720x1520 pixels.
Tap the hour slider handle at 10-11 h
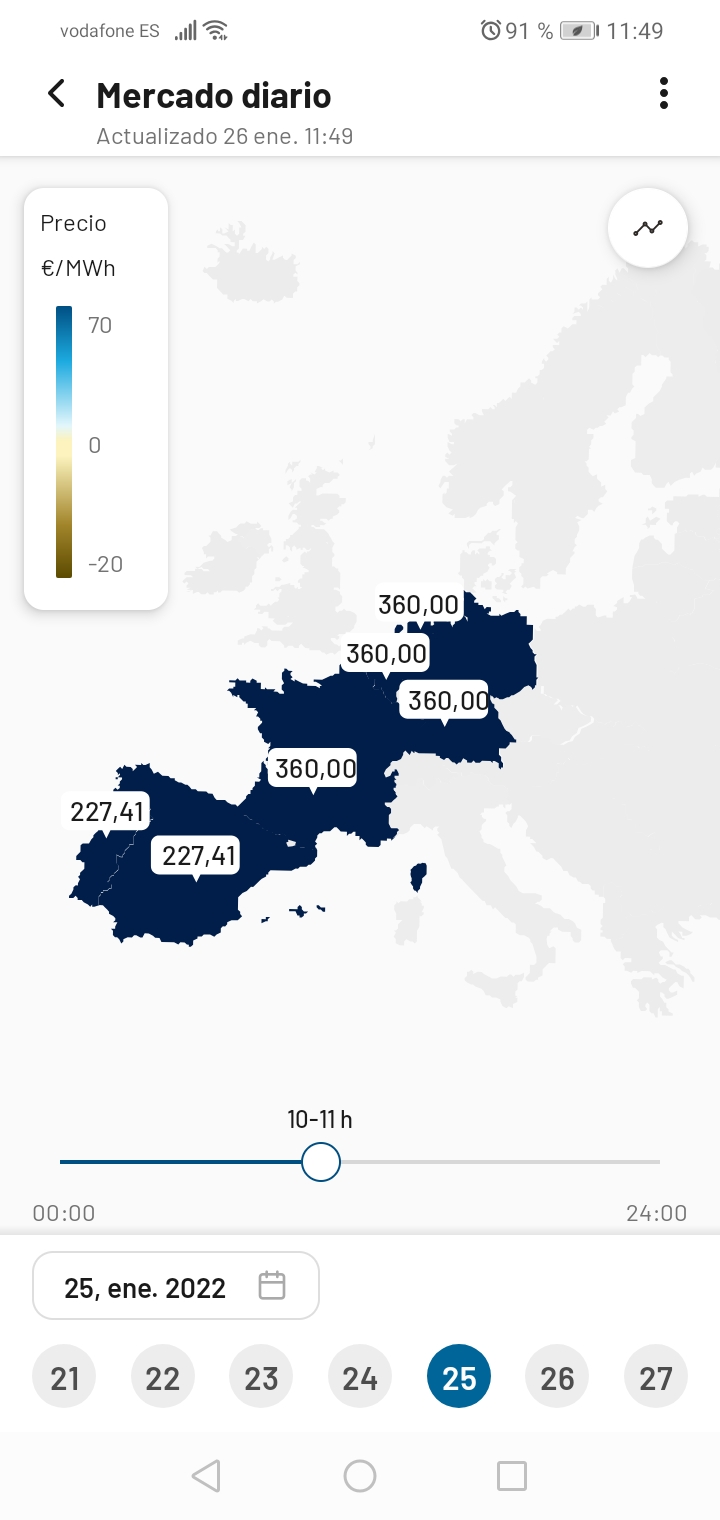click(321, 1162)
